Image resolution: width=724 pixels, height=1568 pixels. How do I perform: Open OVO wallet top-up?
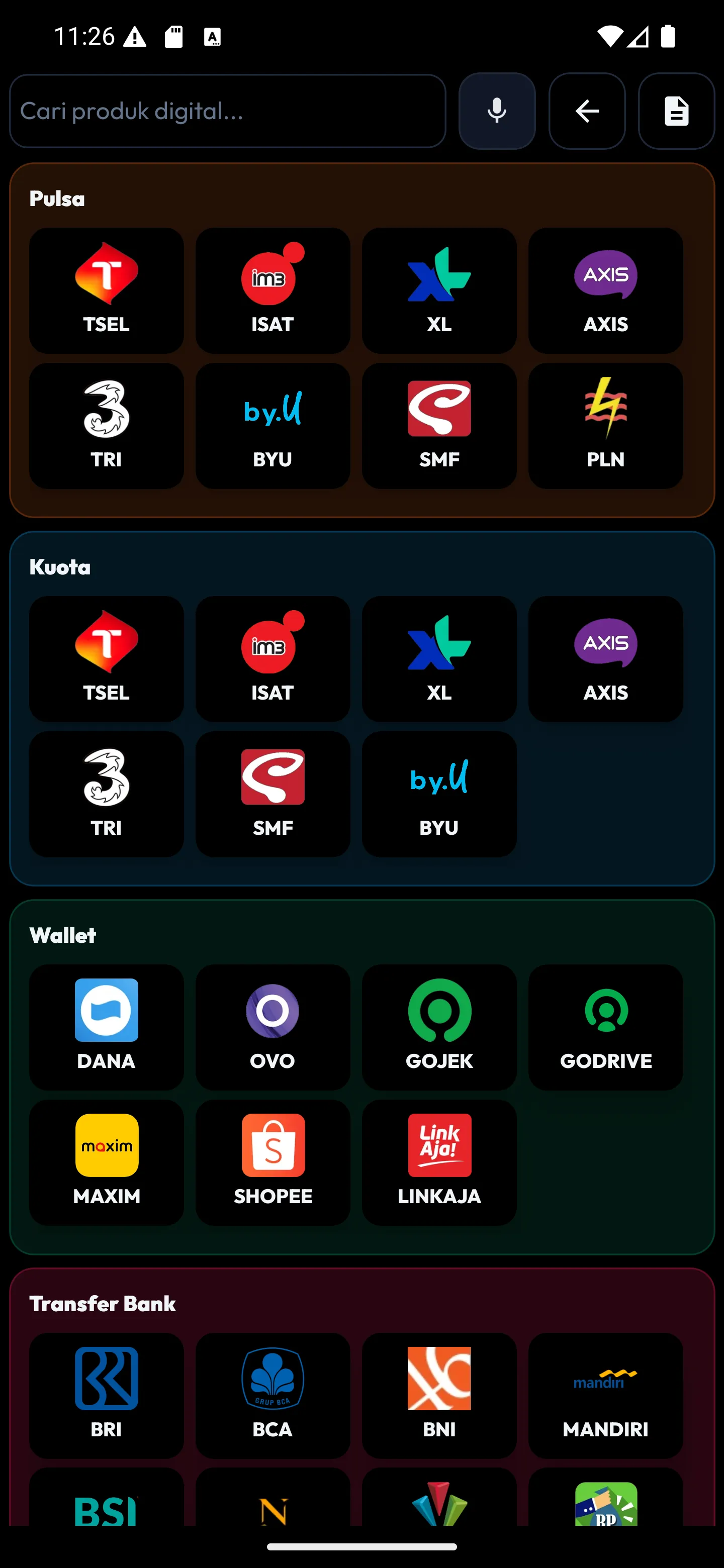pos(273,1027)
